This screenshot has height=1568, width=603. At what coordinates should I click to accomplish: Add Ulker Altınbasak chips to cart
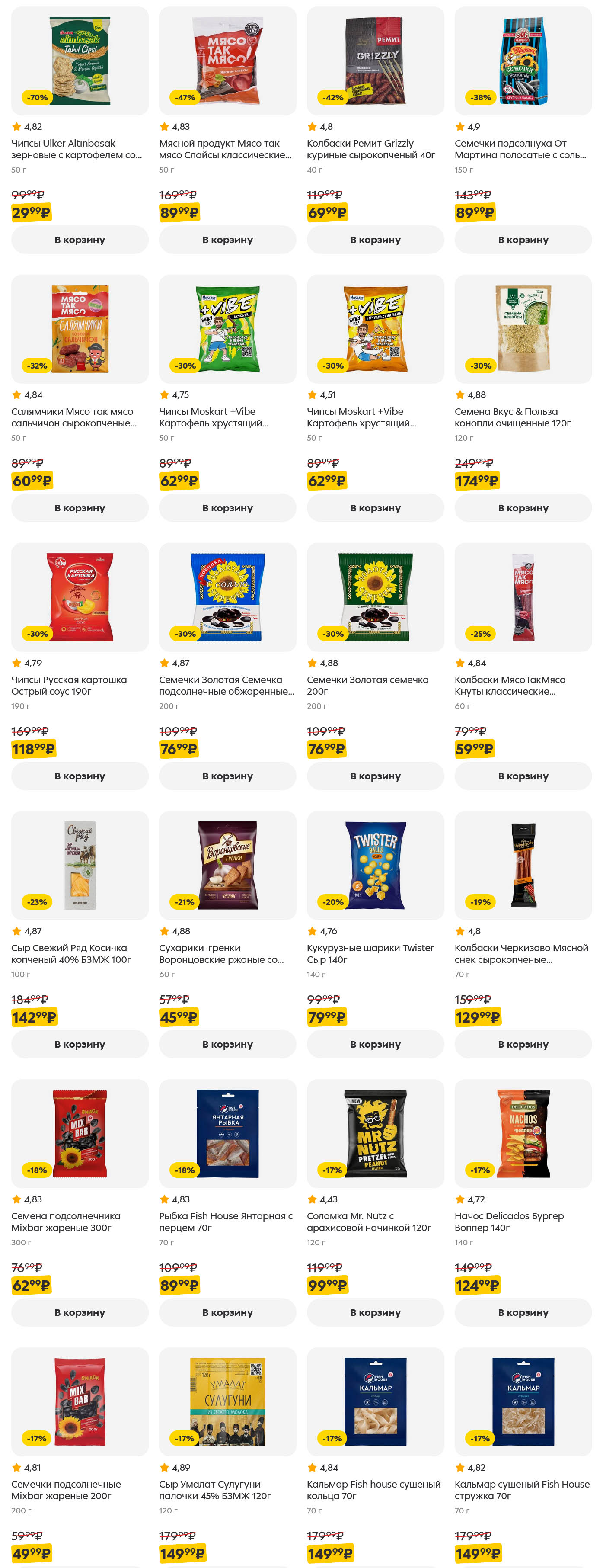click(x=80, y=240)
